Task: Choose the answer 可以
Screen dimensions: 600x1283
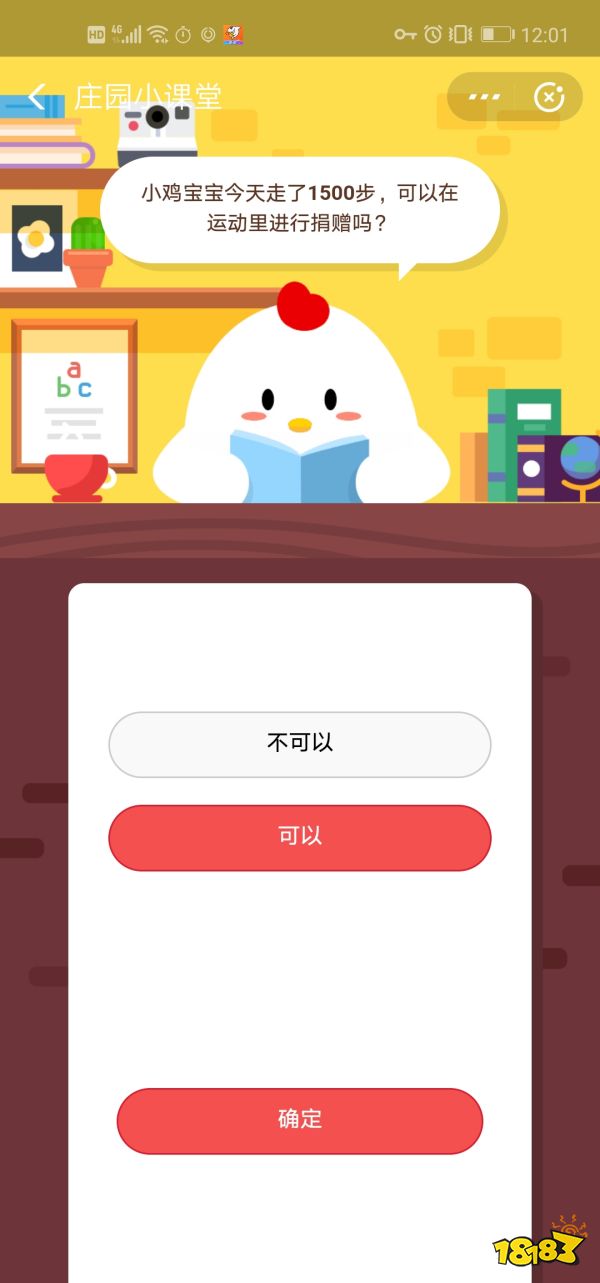Action: coord(300,837)
